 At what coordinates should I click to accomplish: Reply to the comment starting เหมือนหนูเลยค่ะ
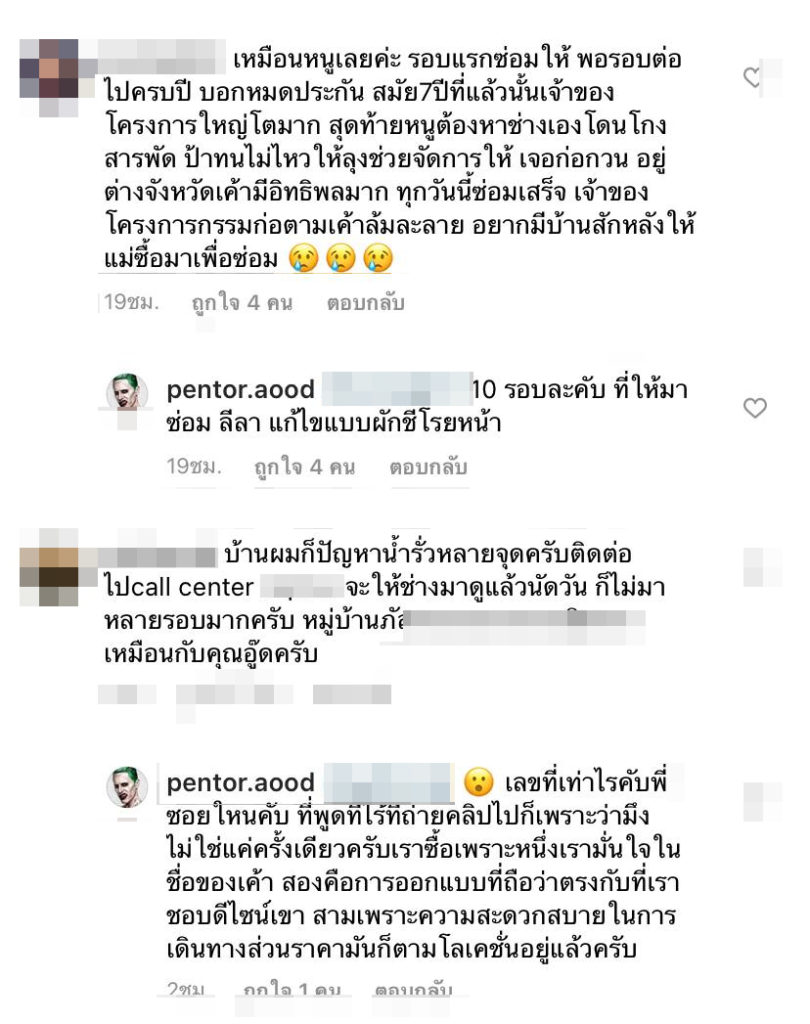[x=359, y=304]
